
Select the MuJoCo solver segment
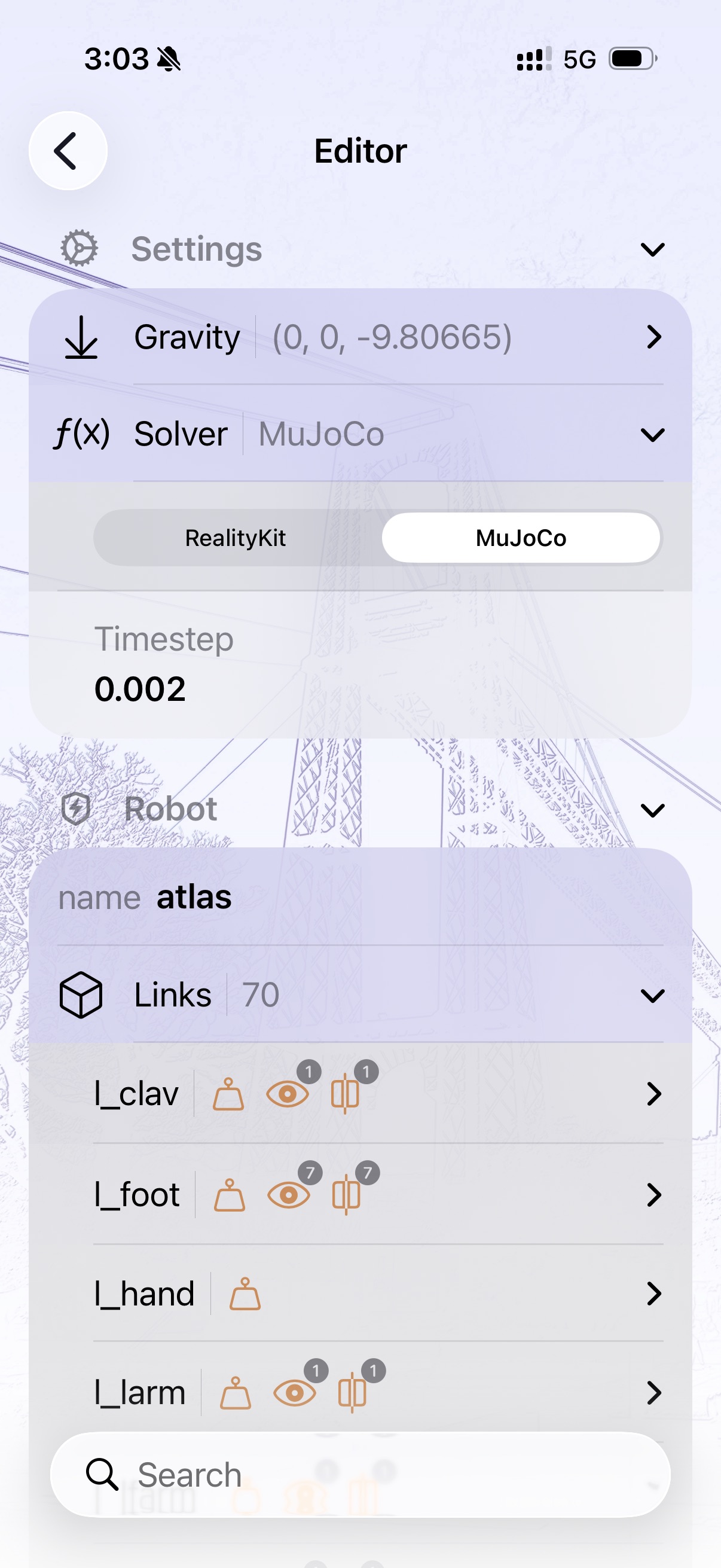[521, 538]
